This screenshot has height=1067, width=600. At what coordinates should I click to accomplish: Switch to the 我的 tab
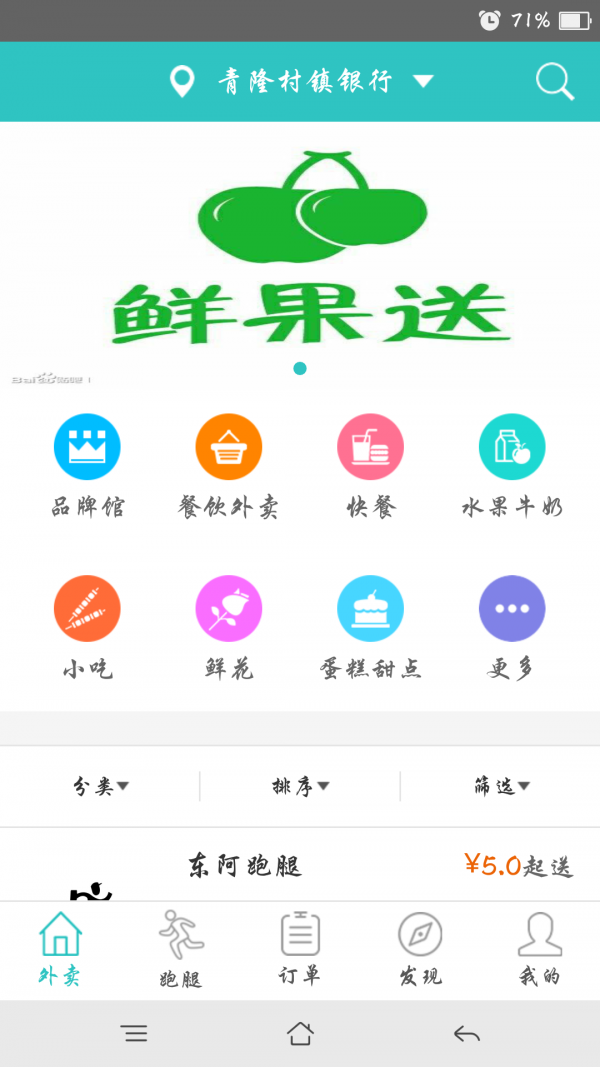tap(540, 948)
